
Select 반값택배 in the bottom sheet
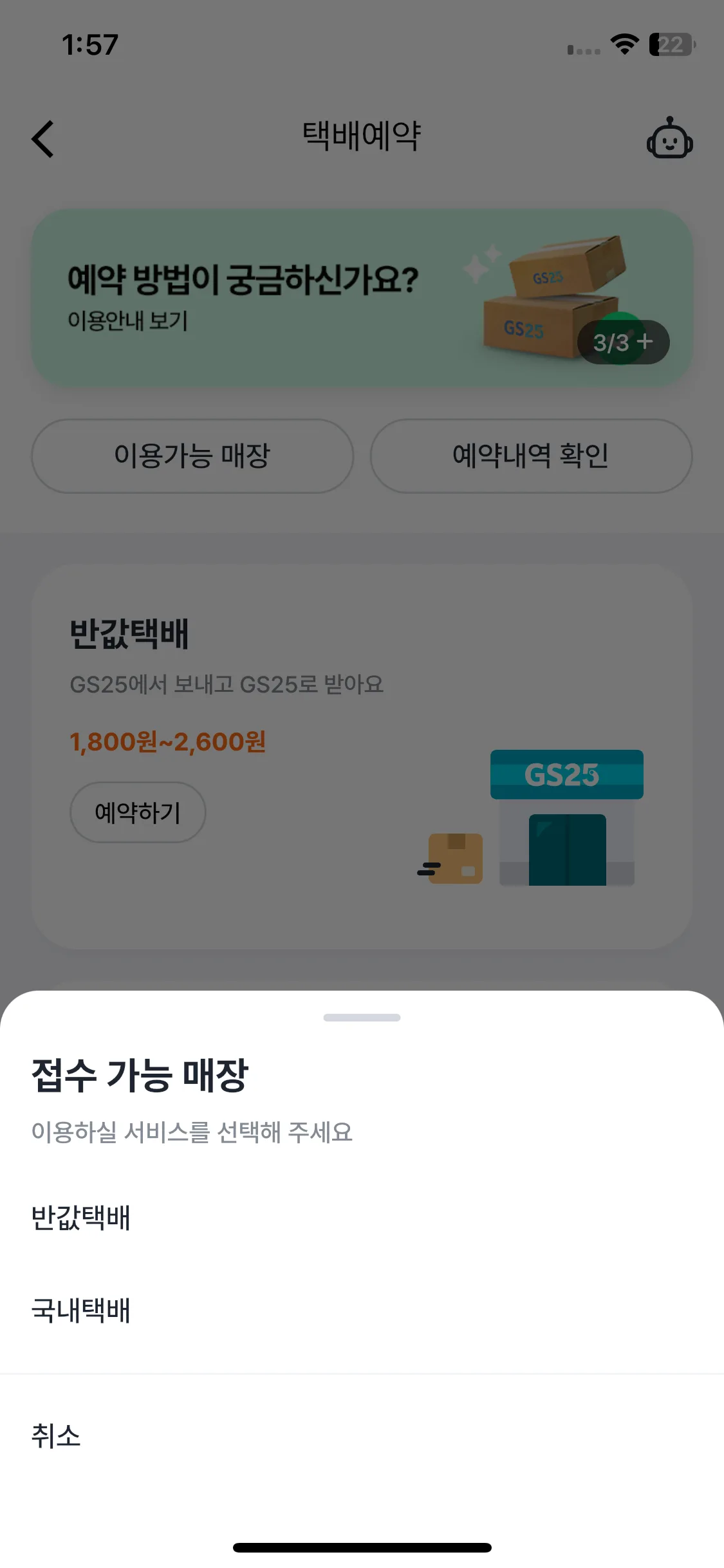pos(81,1218)
